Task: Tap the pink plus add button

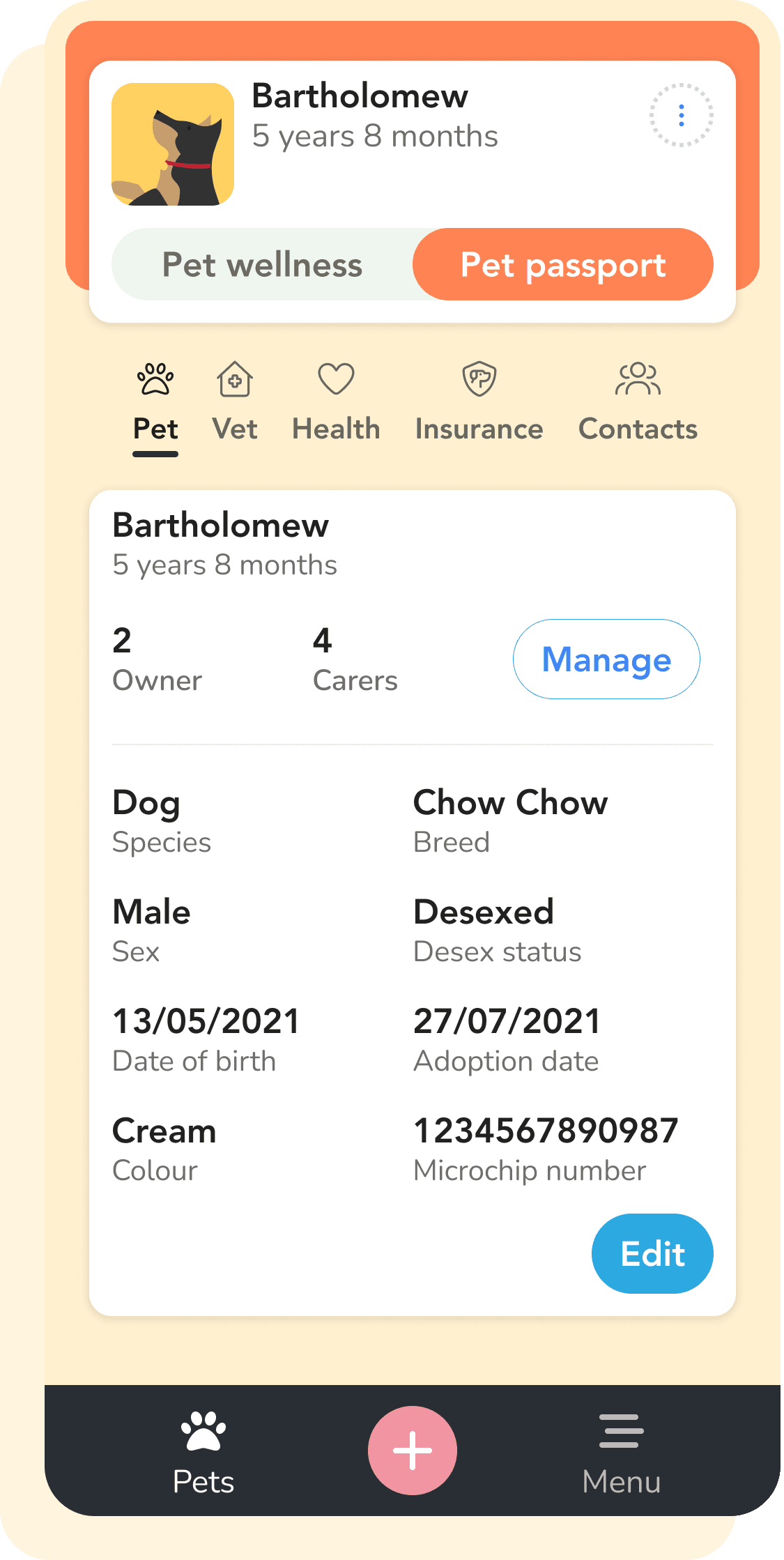Action: (x=413, y=1451)
